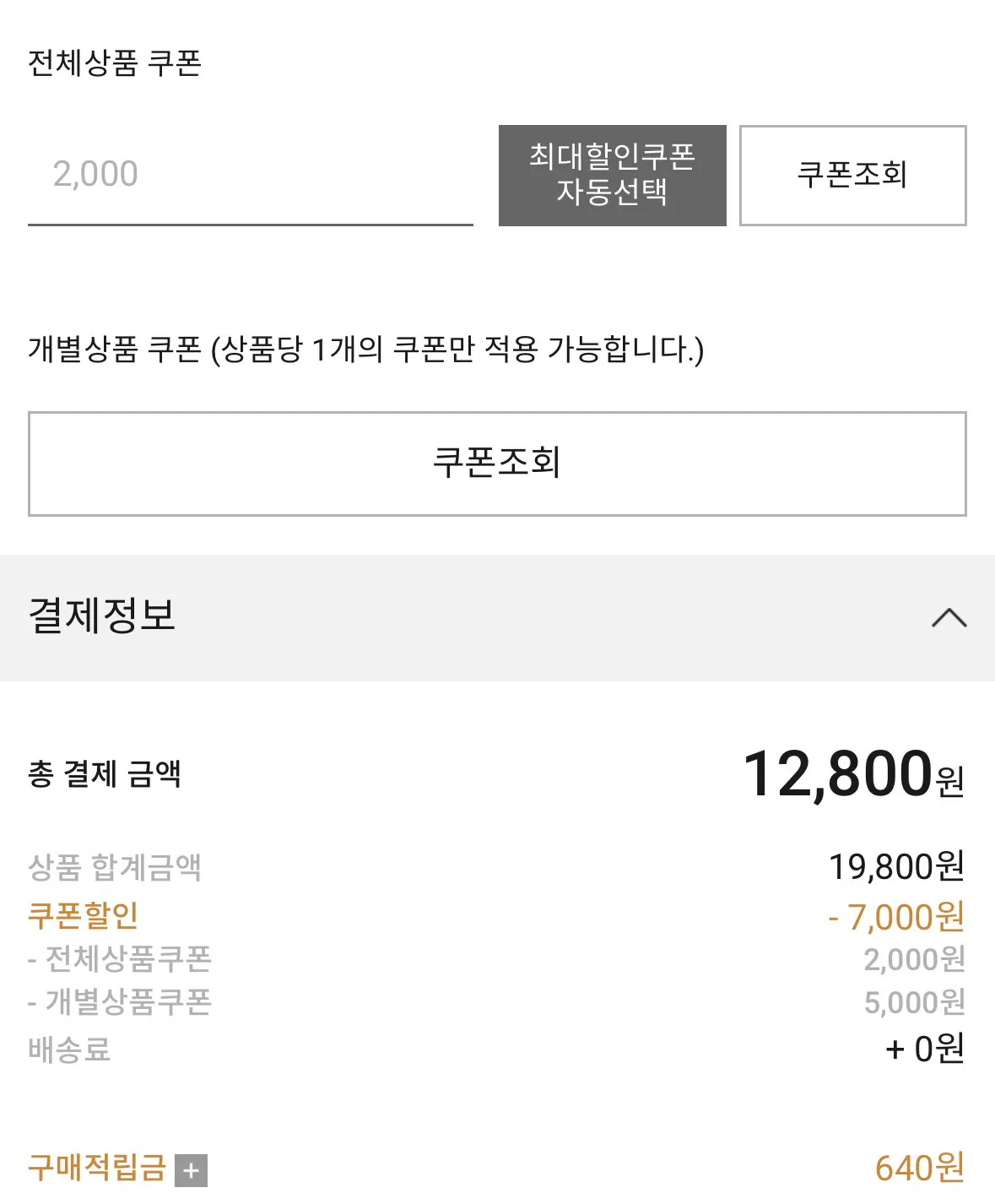Click the 결제정보 section header
Screen dimensions: 995x1204
tap(101, 617)
